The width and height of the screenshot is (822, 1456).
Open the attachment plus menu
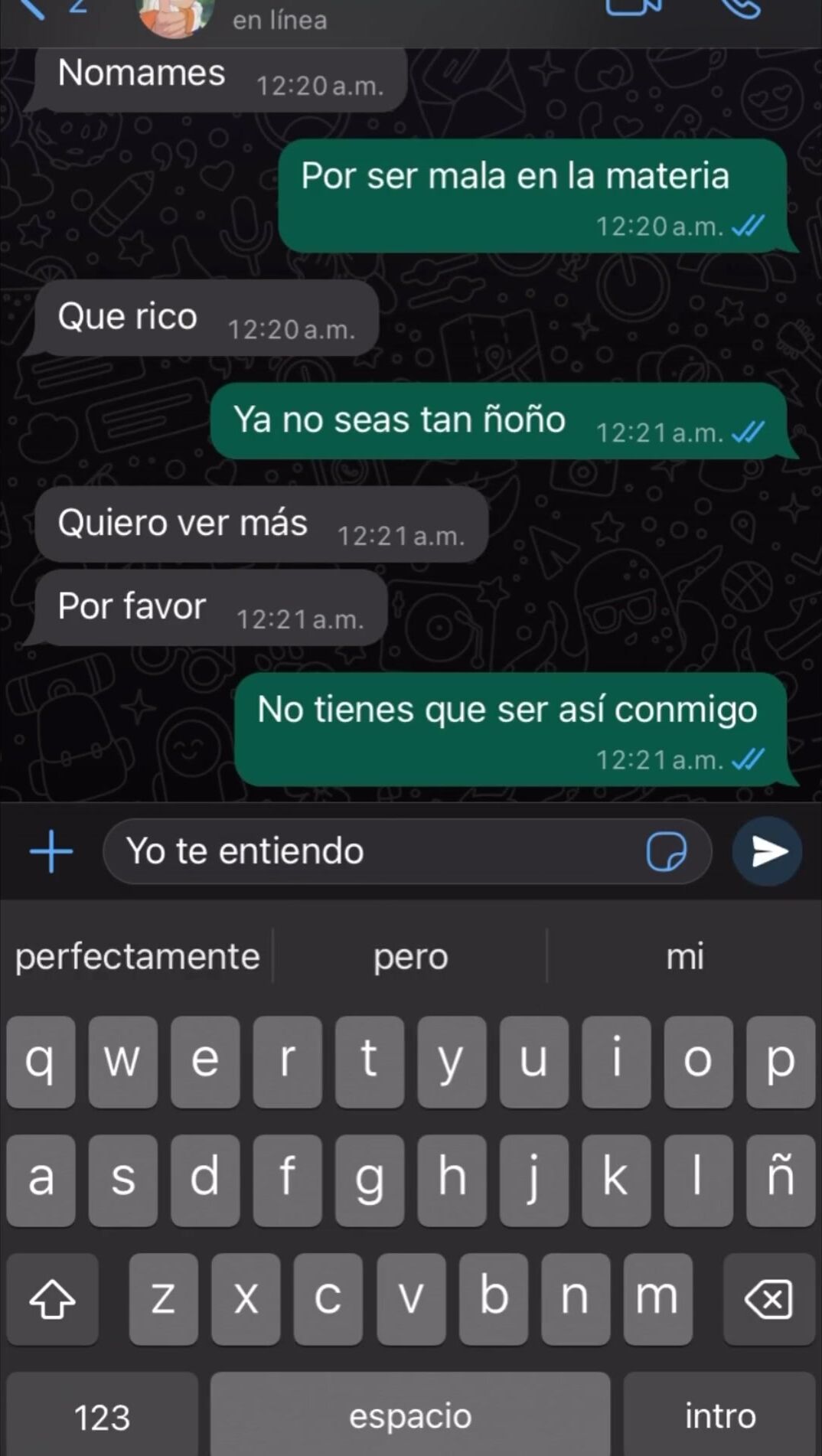[x=51, y=851]
